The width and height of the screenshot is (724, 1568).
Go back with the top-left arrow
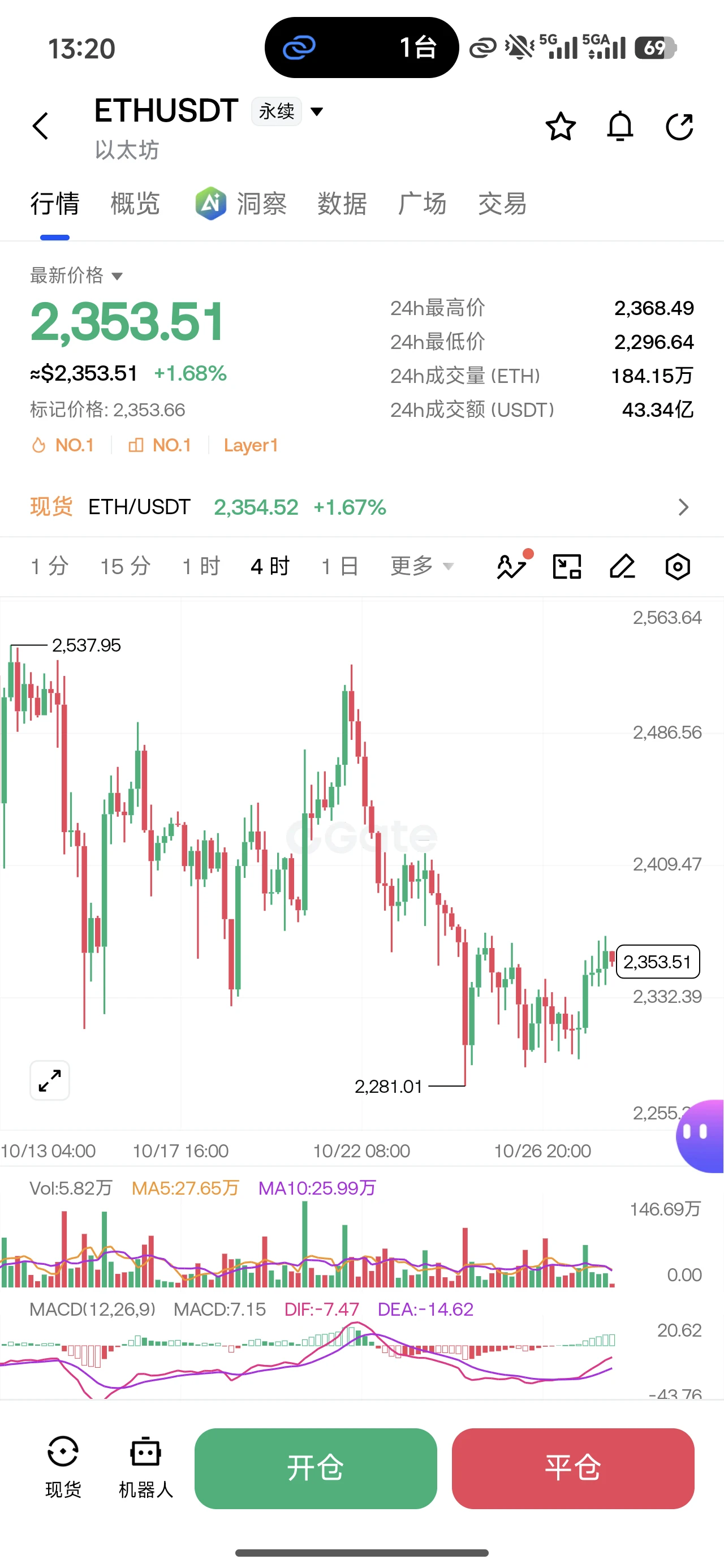[41, 126]
